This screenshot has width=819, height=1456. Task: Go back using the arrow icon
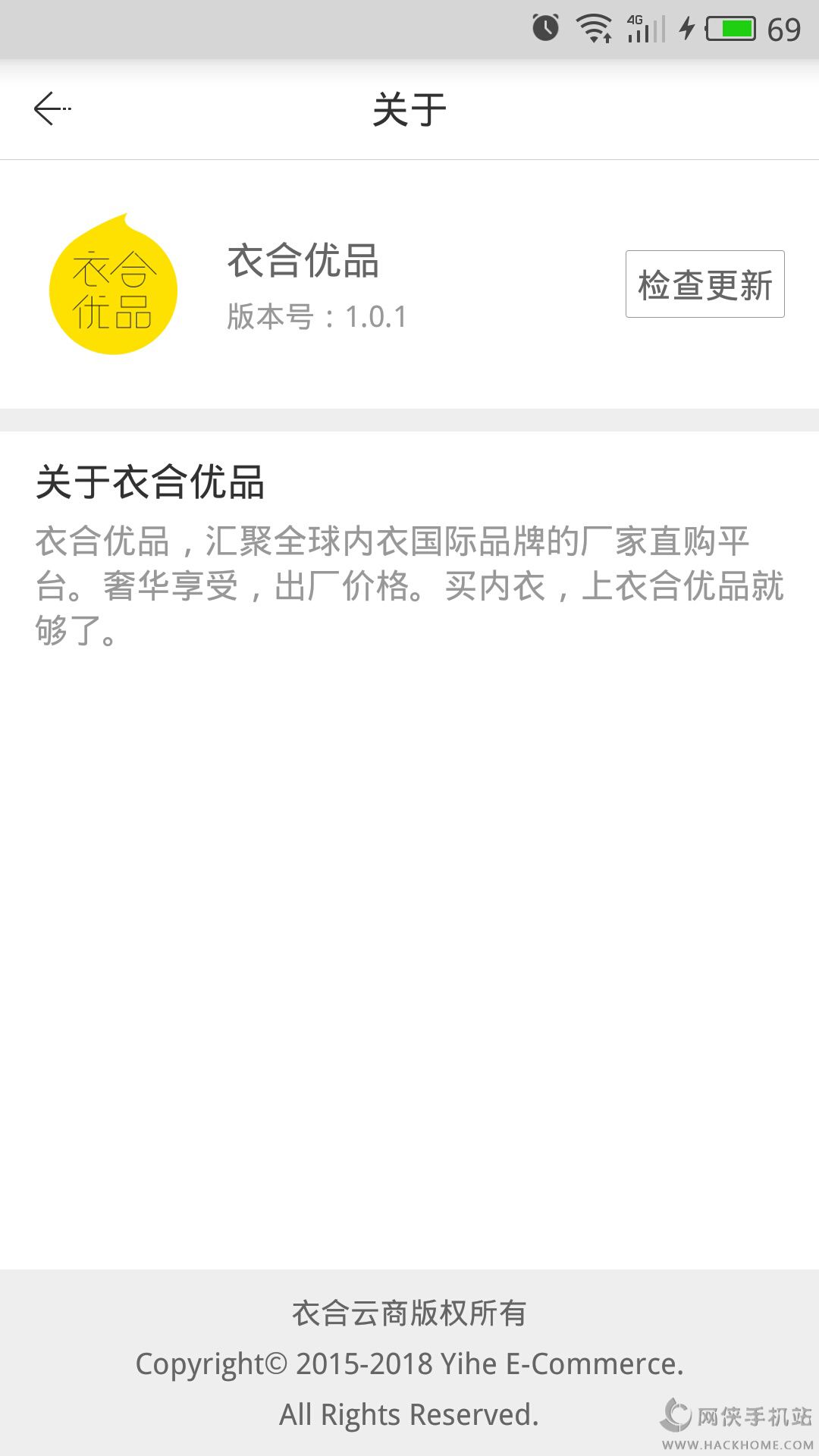tap(52, 109)
